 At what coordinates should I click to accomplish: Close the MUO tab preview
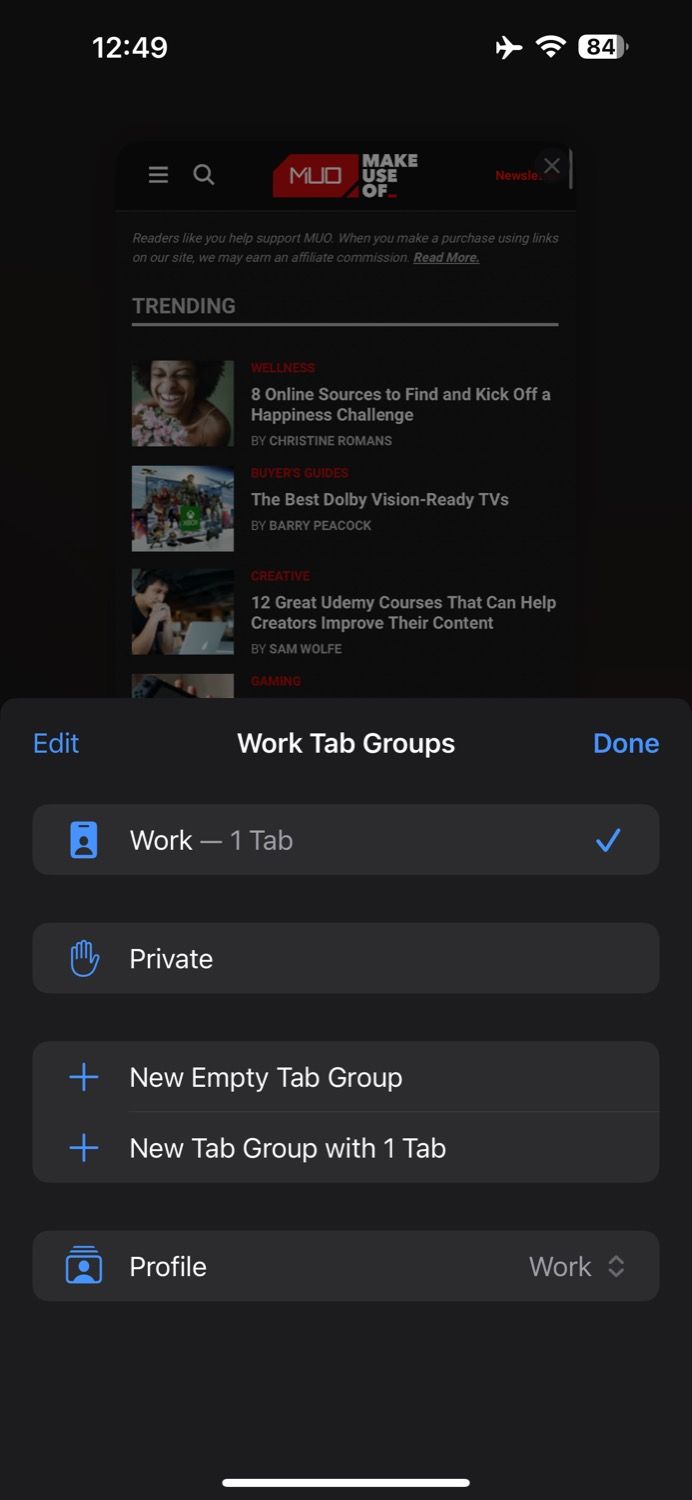pyautogui.click(x=551, y=166)
